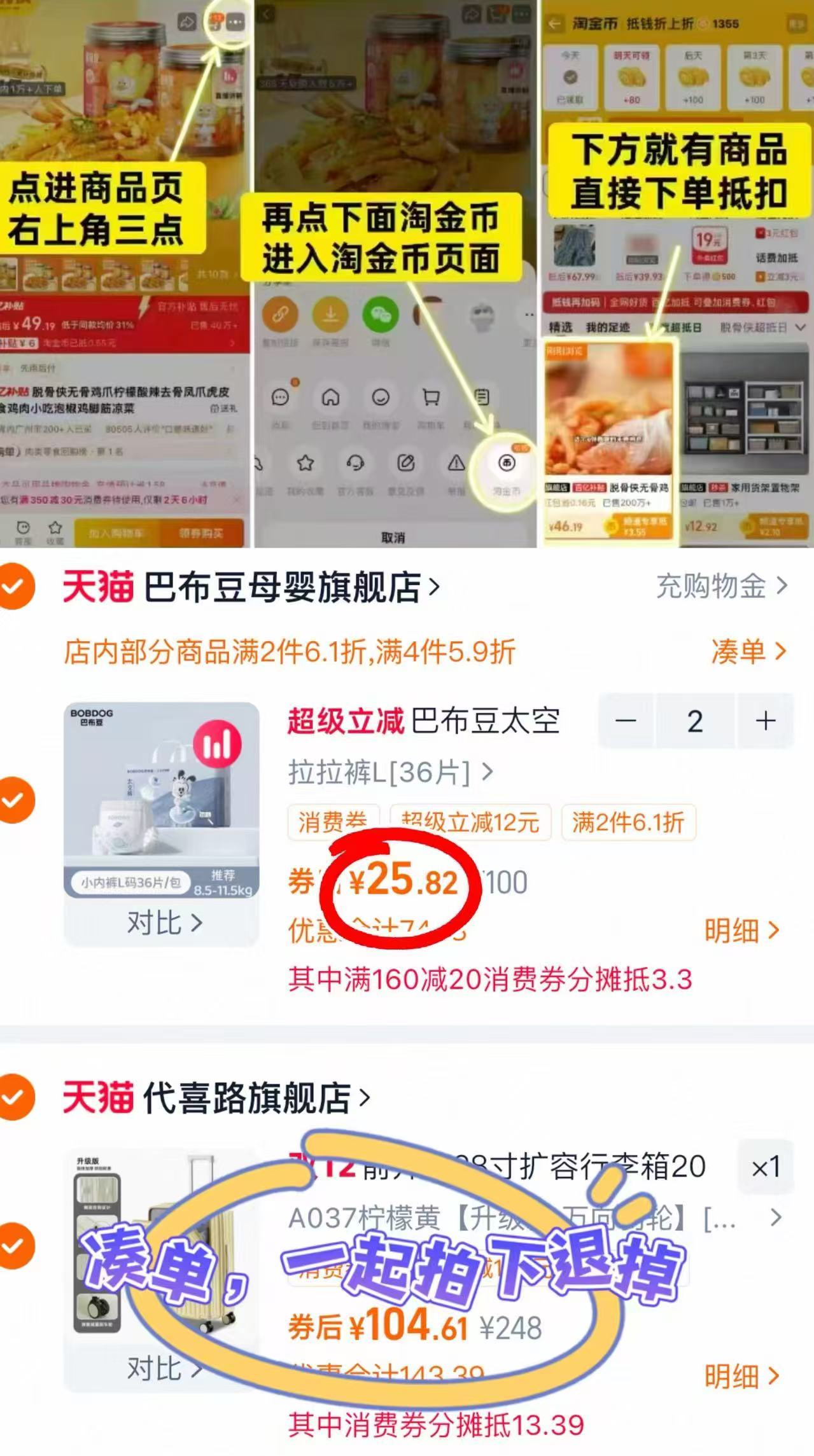814x1456 pixels.
Task: Switch to the 精选 tab on coin page
Action: pyautogui.click(x=561, y=326)
